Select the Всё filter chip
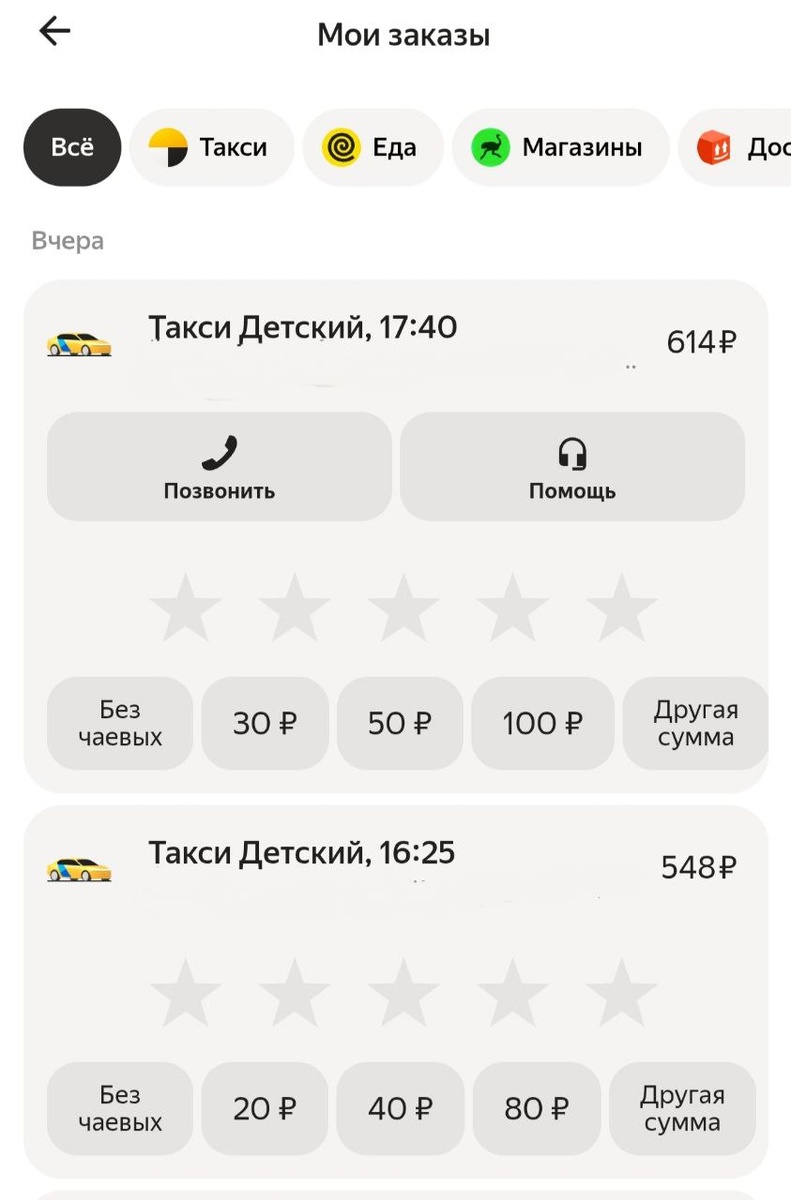The width and height of the screenshot is (791, 1200). (x=71, y=147)
